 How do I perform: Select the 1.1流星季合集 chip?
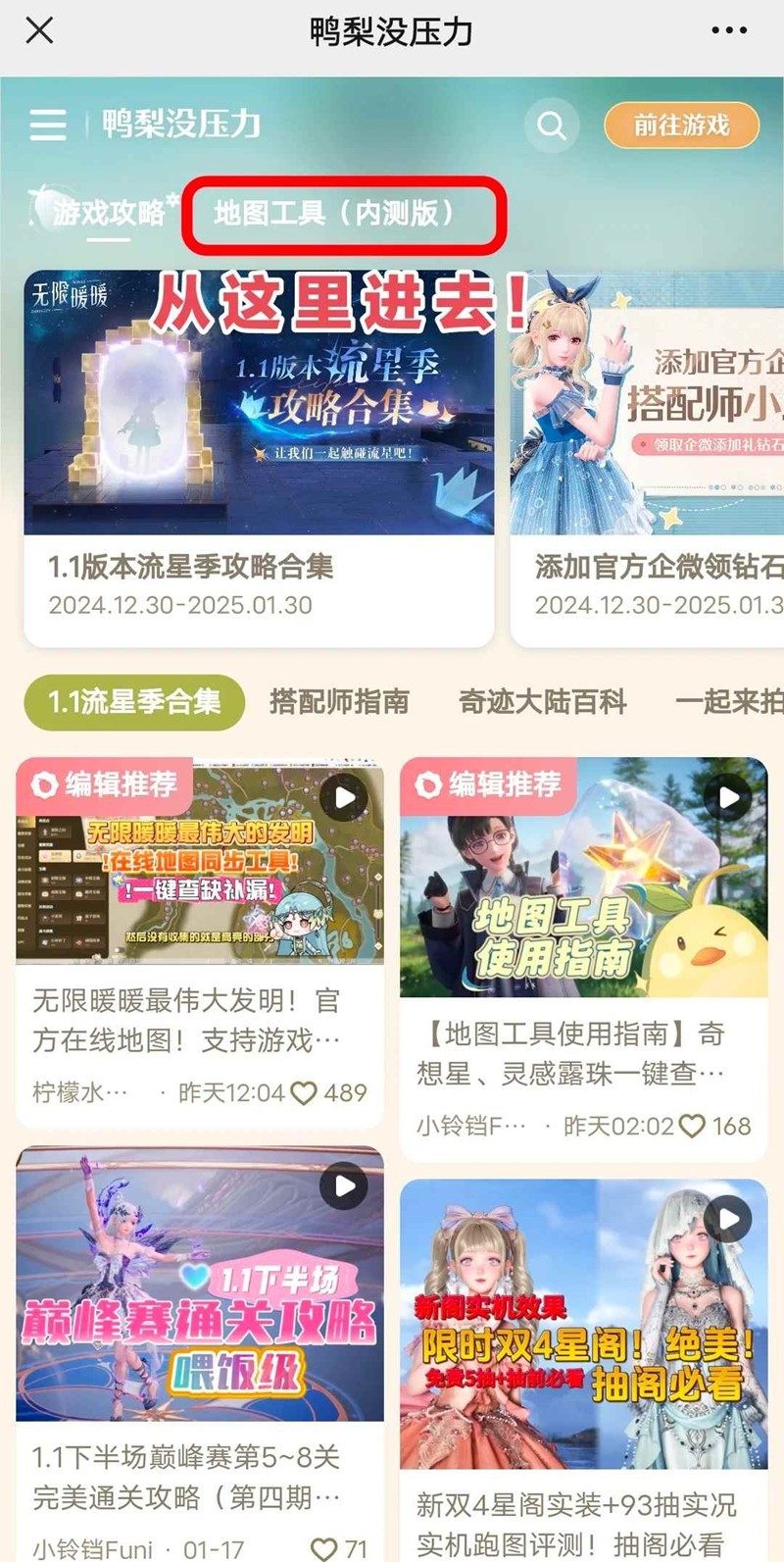pos(134,702)
